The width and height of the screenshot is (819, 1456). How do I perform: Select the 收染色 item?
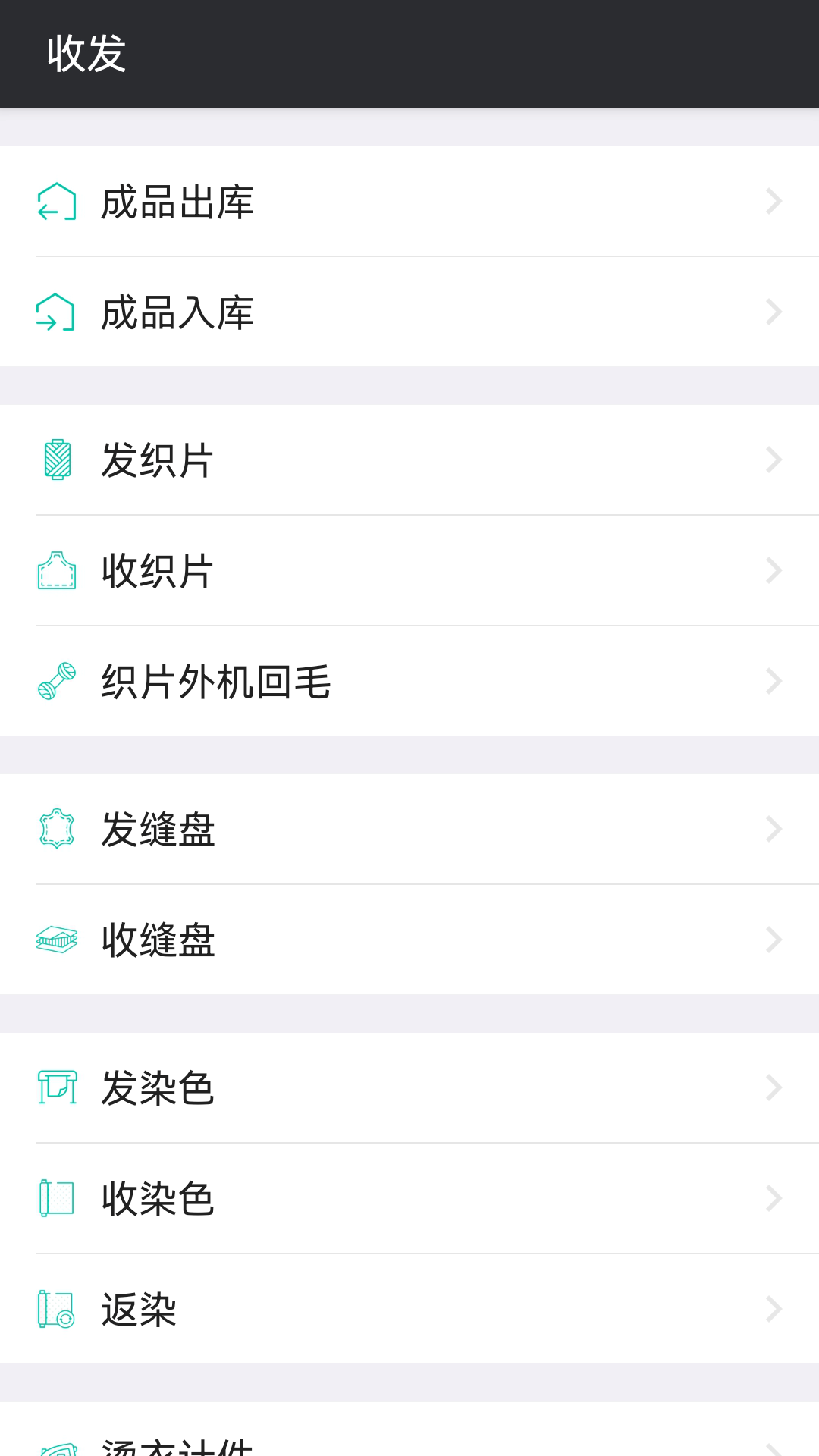point(409,1199)
